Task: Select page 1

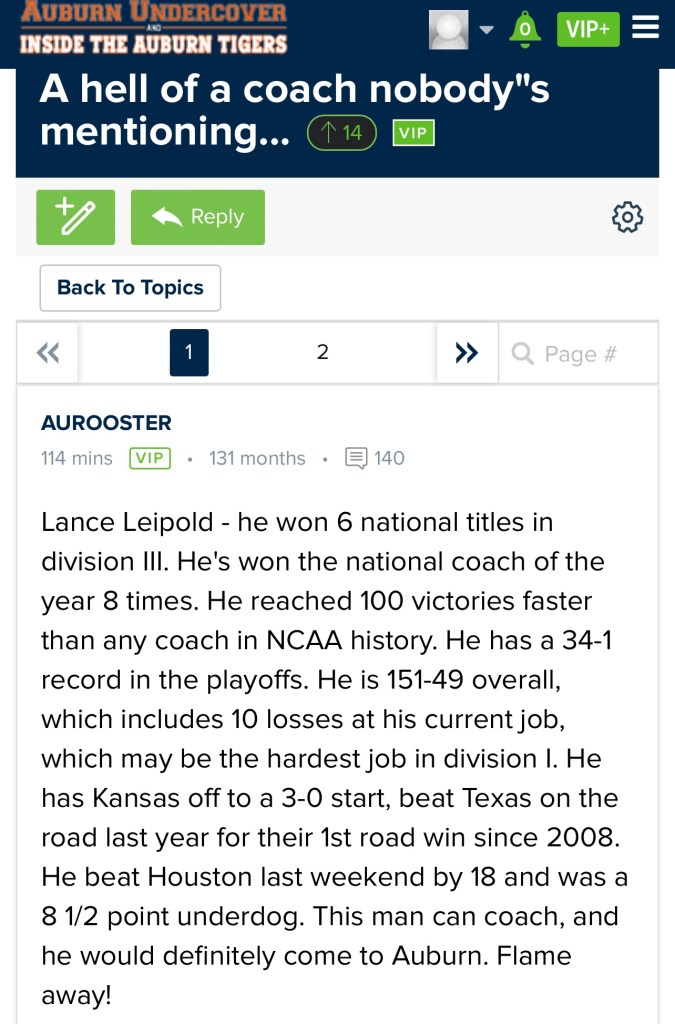Action: pyautogui.click(x=189, y=353)
